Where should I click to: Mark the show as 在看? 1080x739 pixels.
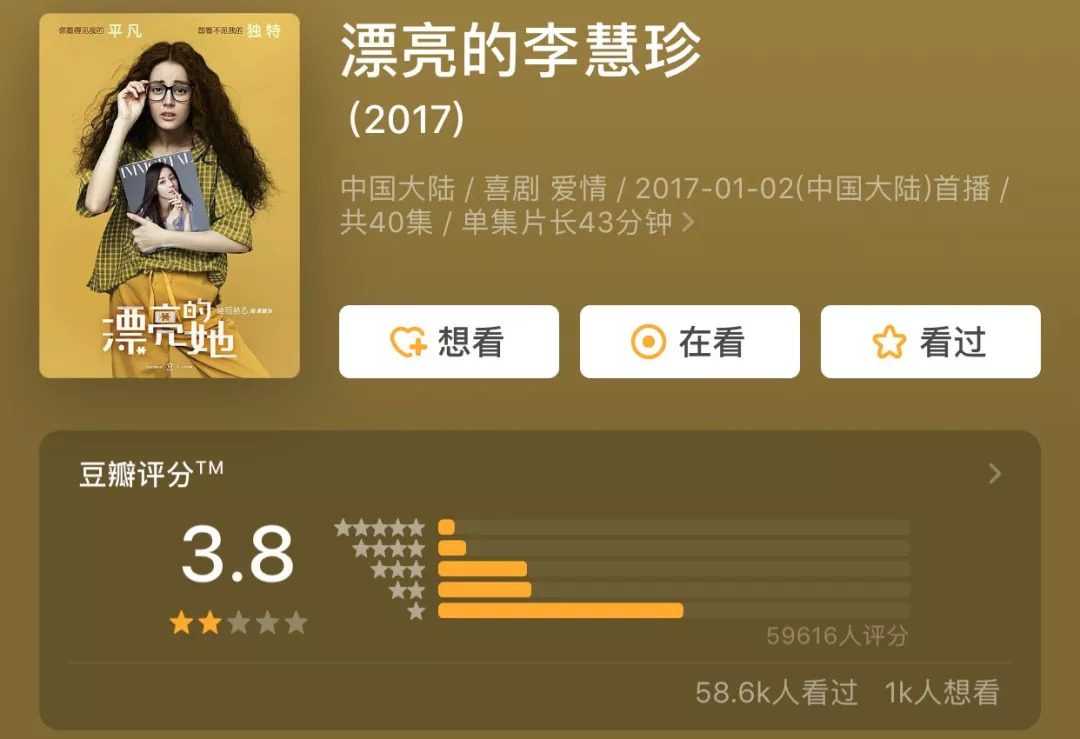click(689, 342)
